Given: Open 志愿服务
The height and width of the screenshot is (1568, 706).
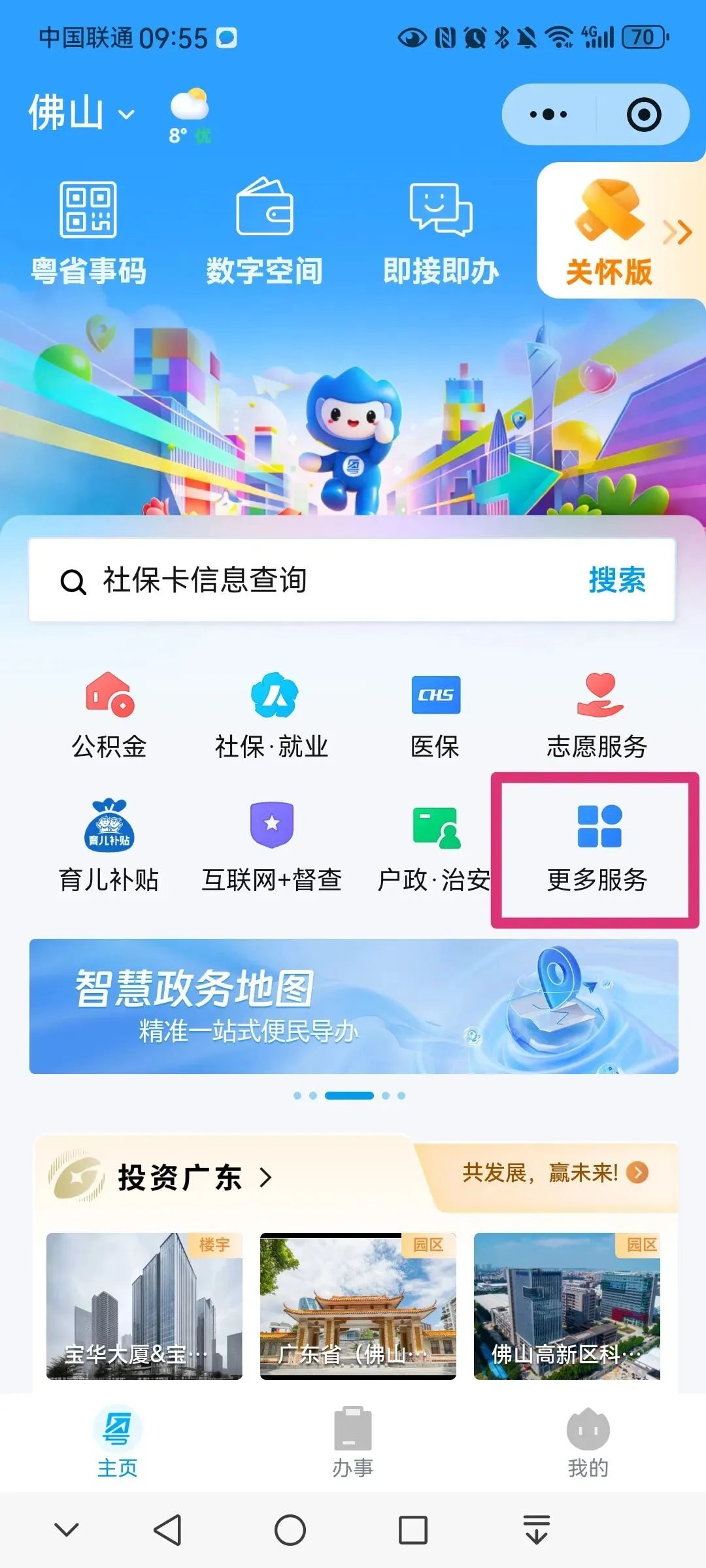Looking at the screenshot, I should click(x=597, y=715).
